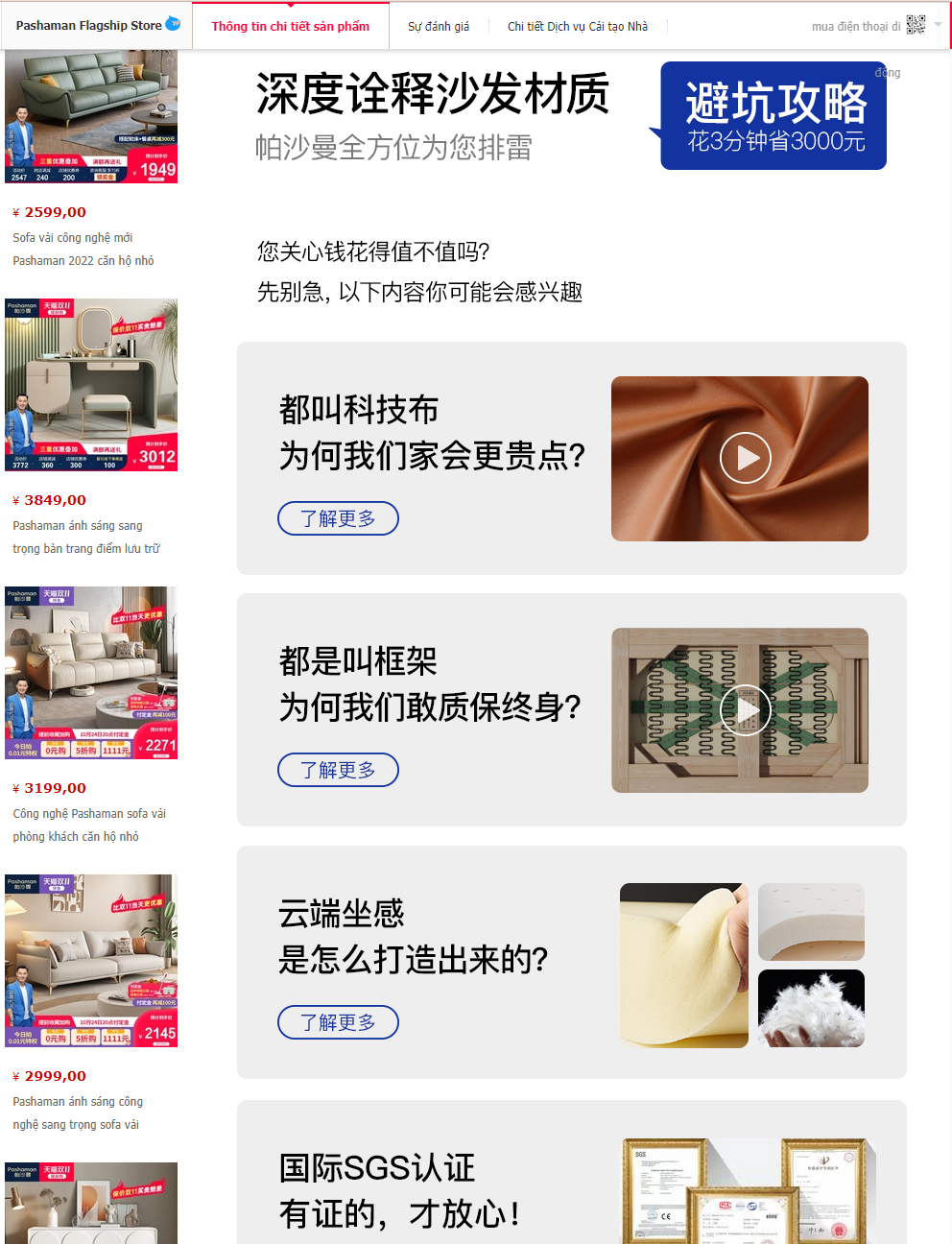Open Pashaman Flagship Store page

(88, 26)
